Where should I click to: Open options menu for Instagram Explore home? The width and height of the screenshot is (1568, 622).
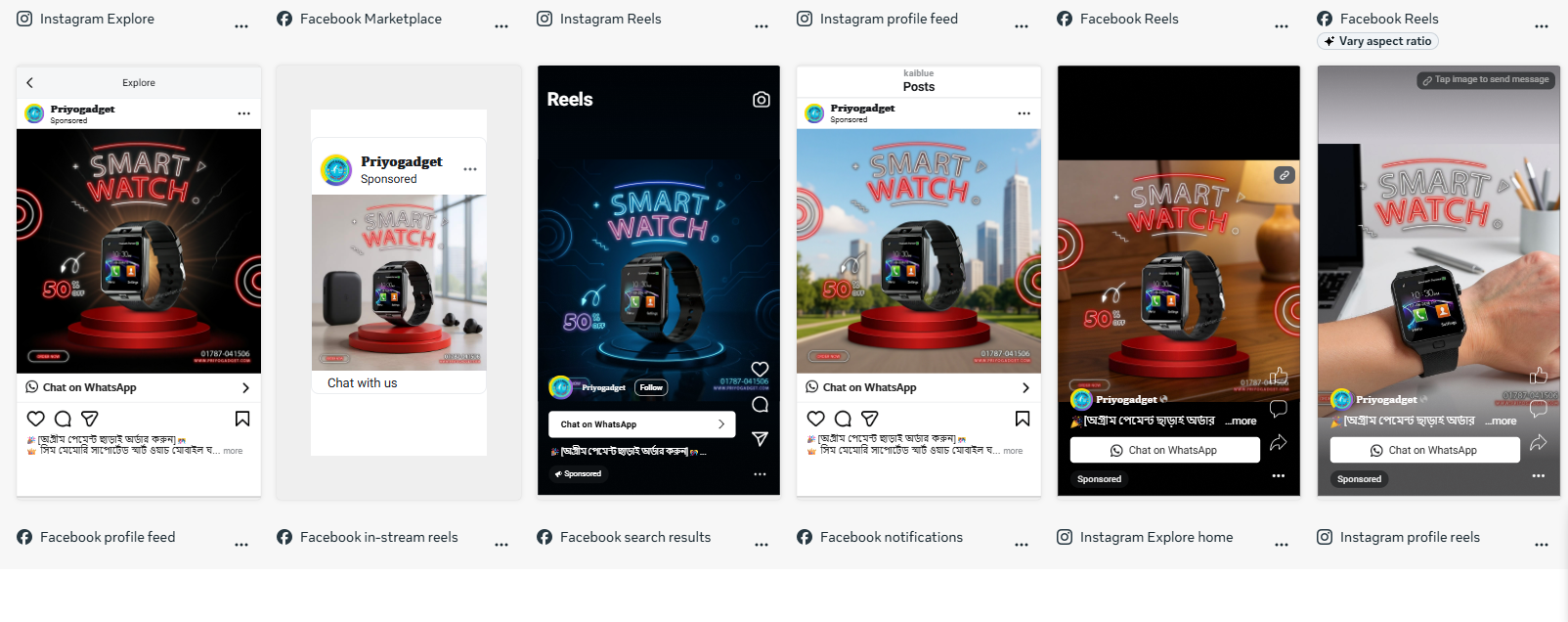tap(1282, 545)
